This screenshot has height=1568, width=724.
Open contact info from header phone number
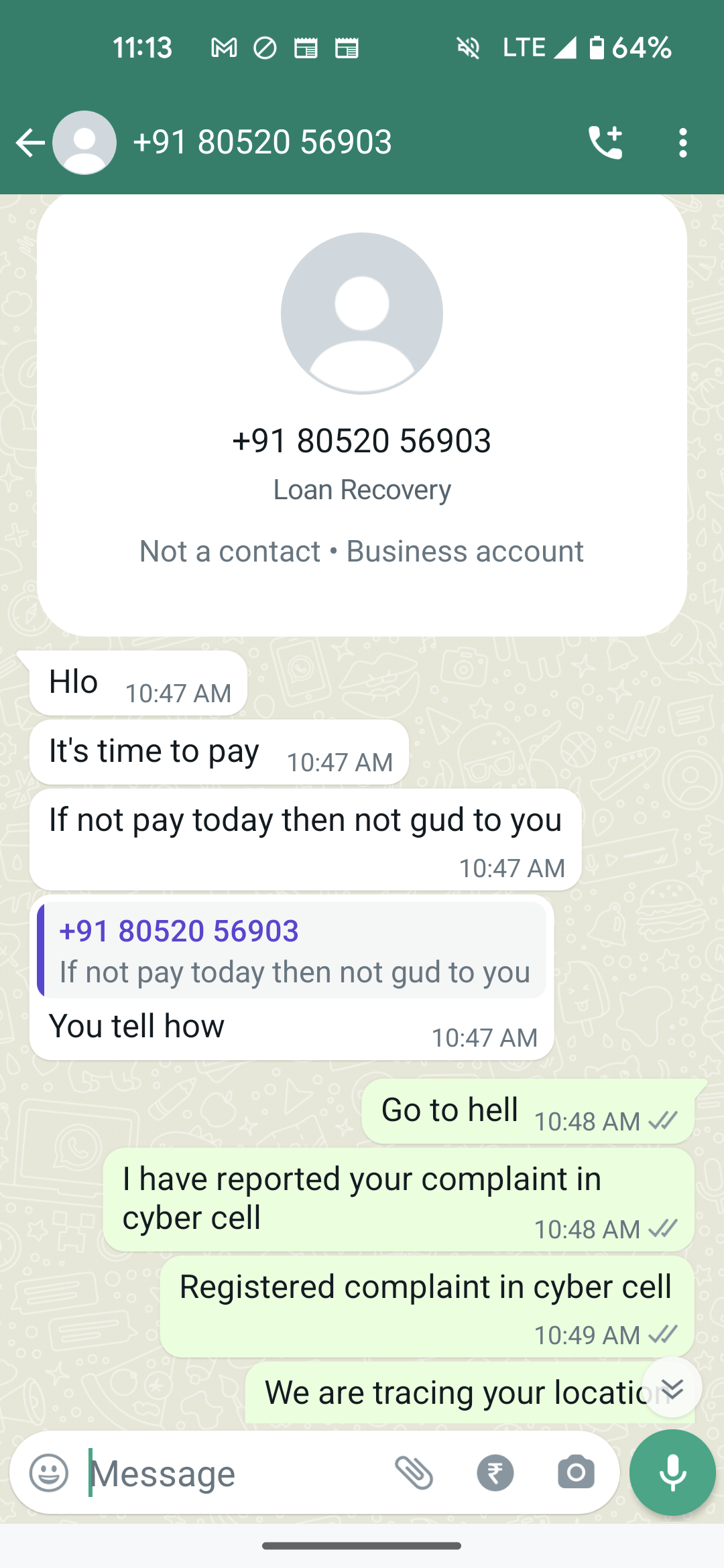click(262, 143)
